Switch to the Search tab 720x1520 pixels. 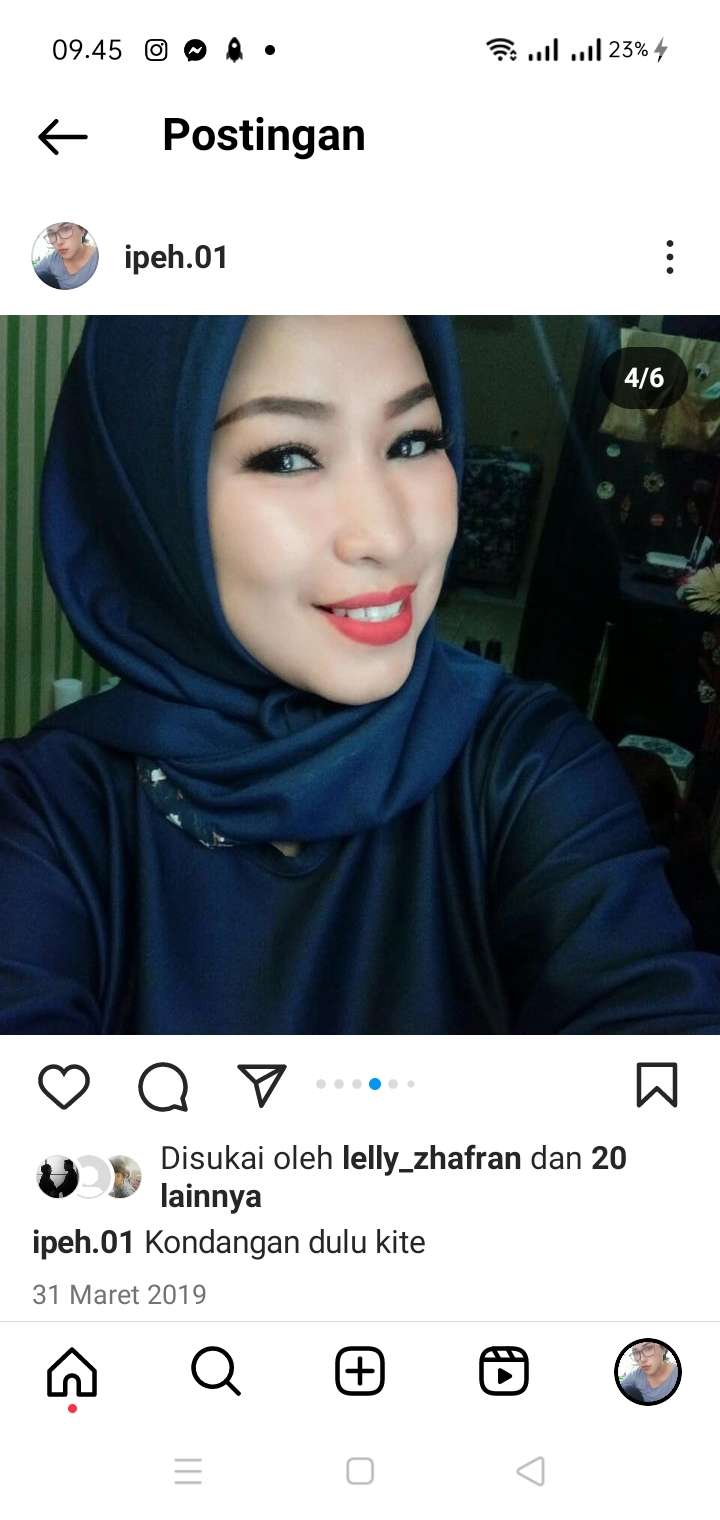pyautogui.click(x=216, y=1372)
